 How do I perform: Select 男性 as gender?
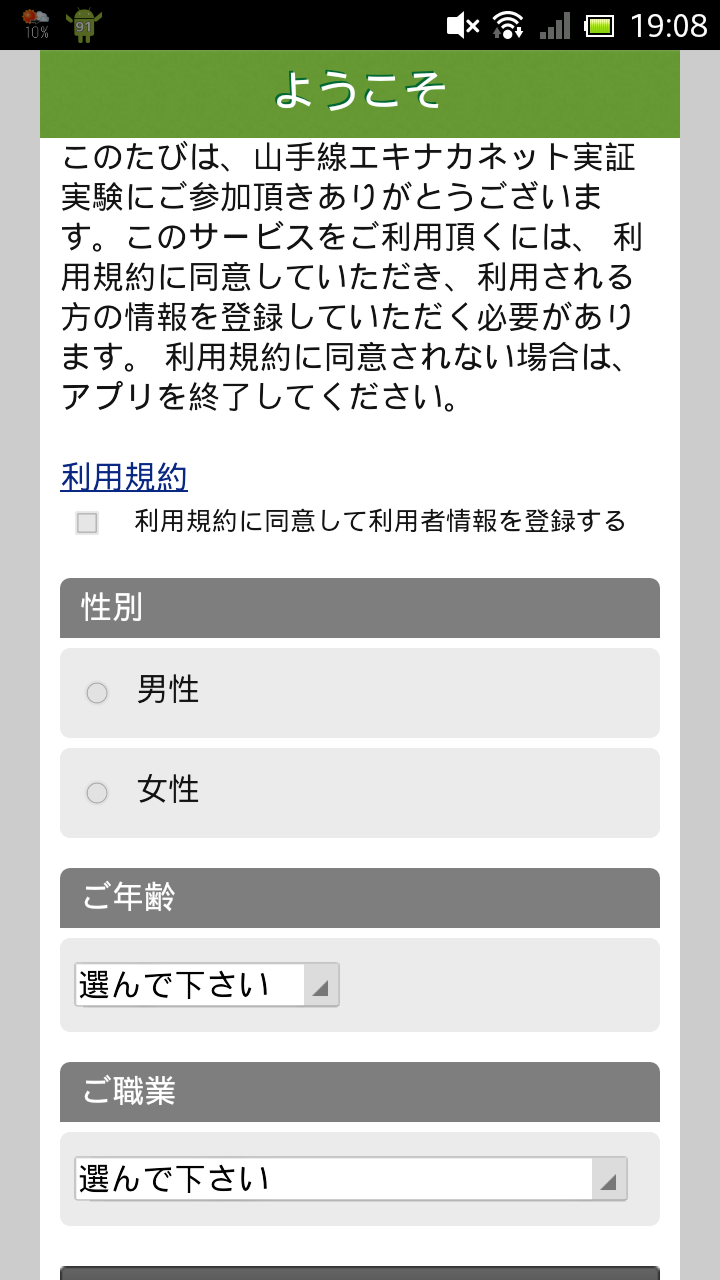tap(97, 692)
